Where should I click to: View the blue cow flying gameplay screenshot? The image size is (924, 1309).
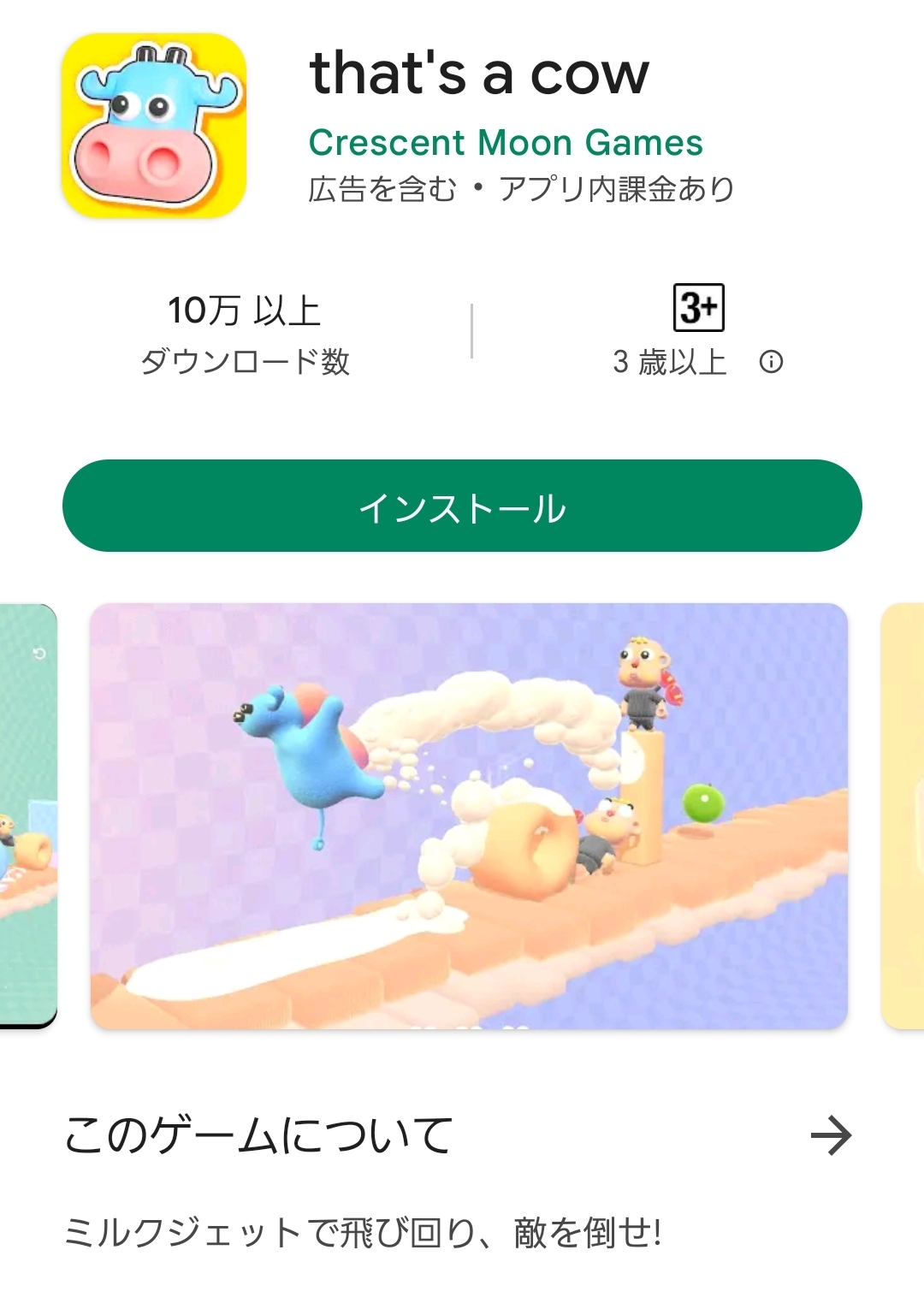click(469, 815)
